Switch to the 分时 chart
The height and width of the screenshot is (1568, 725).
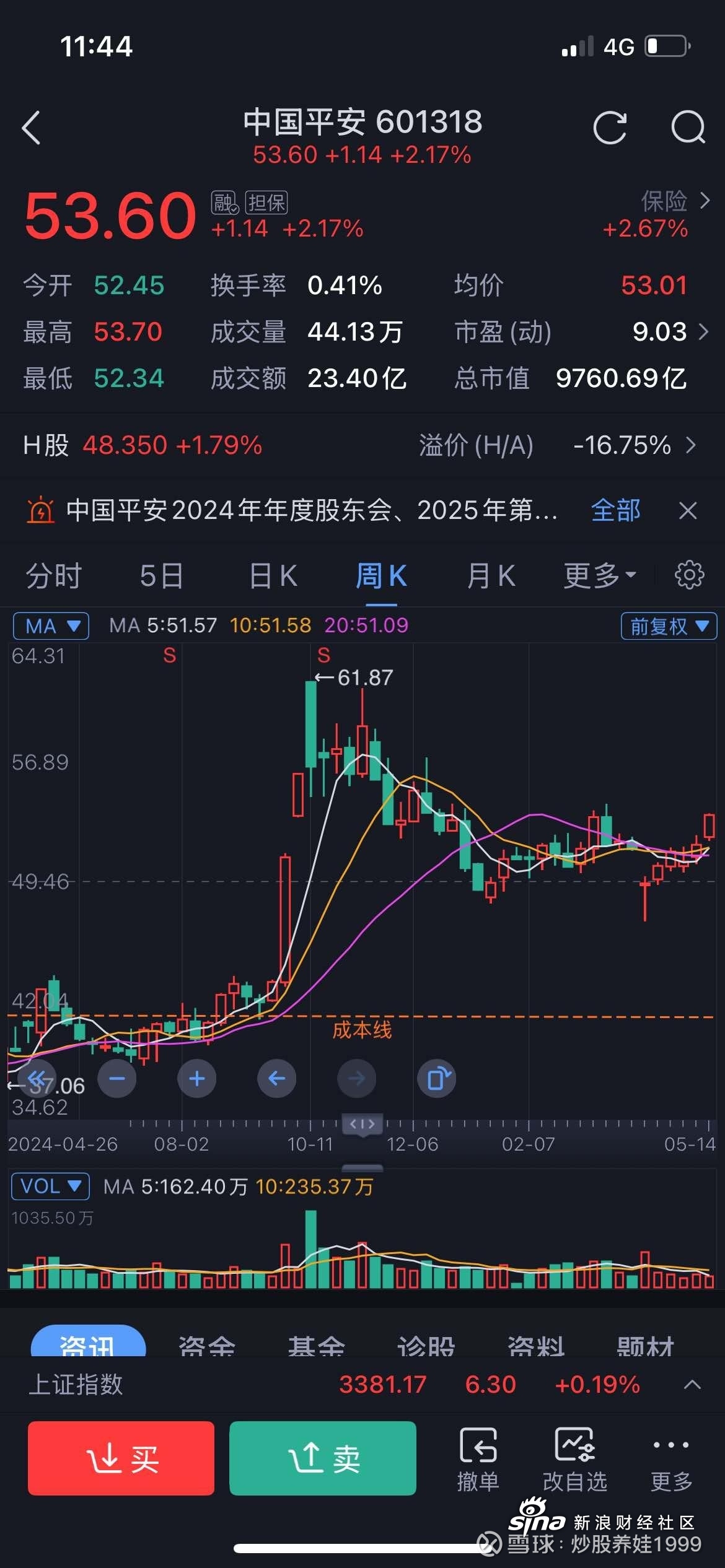pos(54,576)
